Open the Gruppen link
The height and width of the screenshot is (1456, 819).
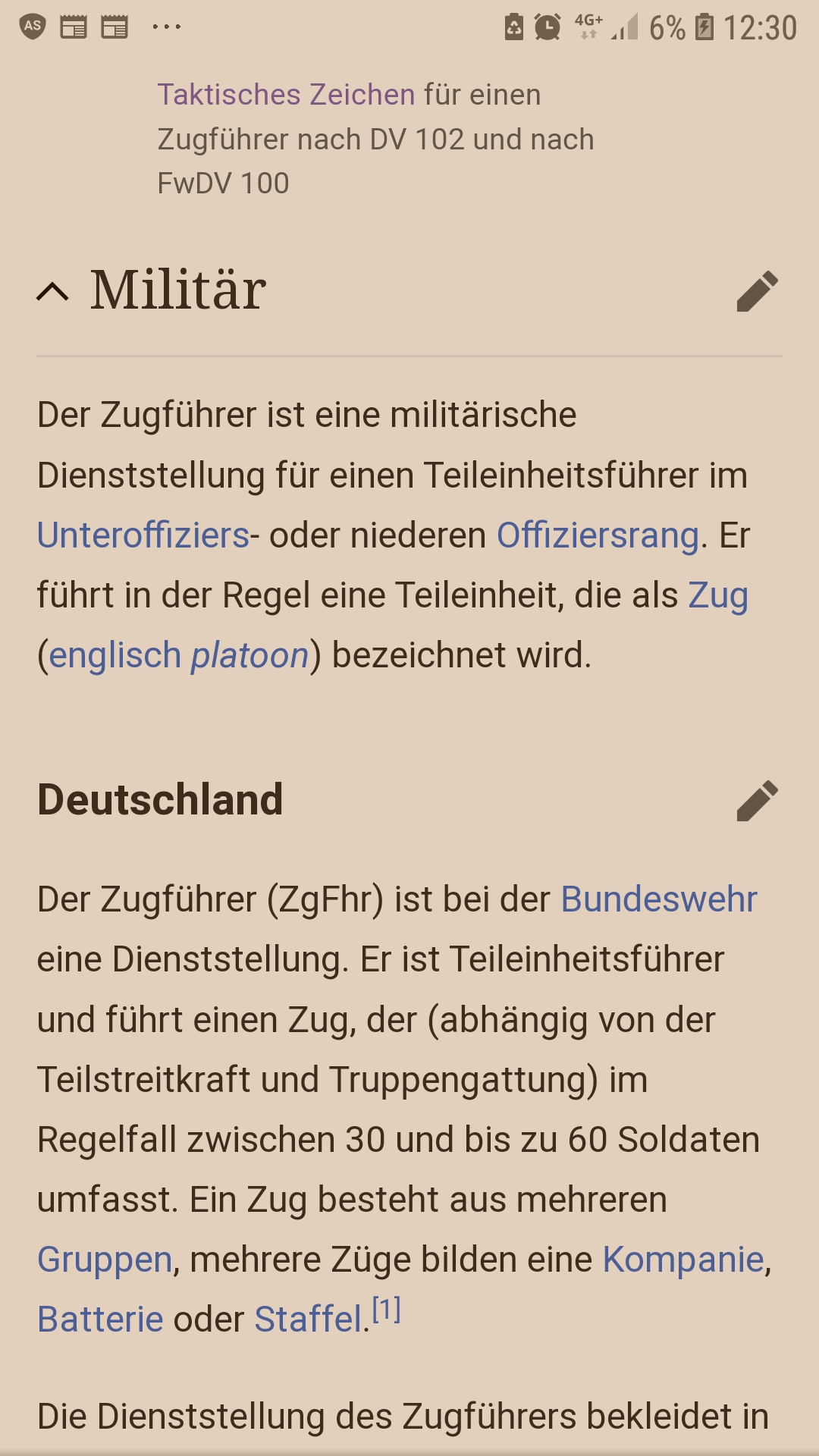tap(105, 1260)
